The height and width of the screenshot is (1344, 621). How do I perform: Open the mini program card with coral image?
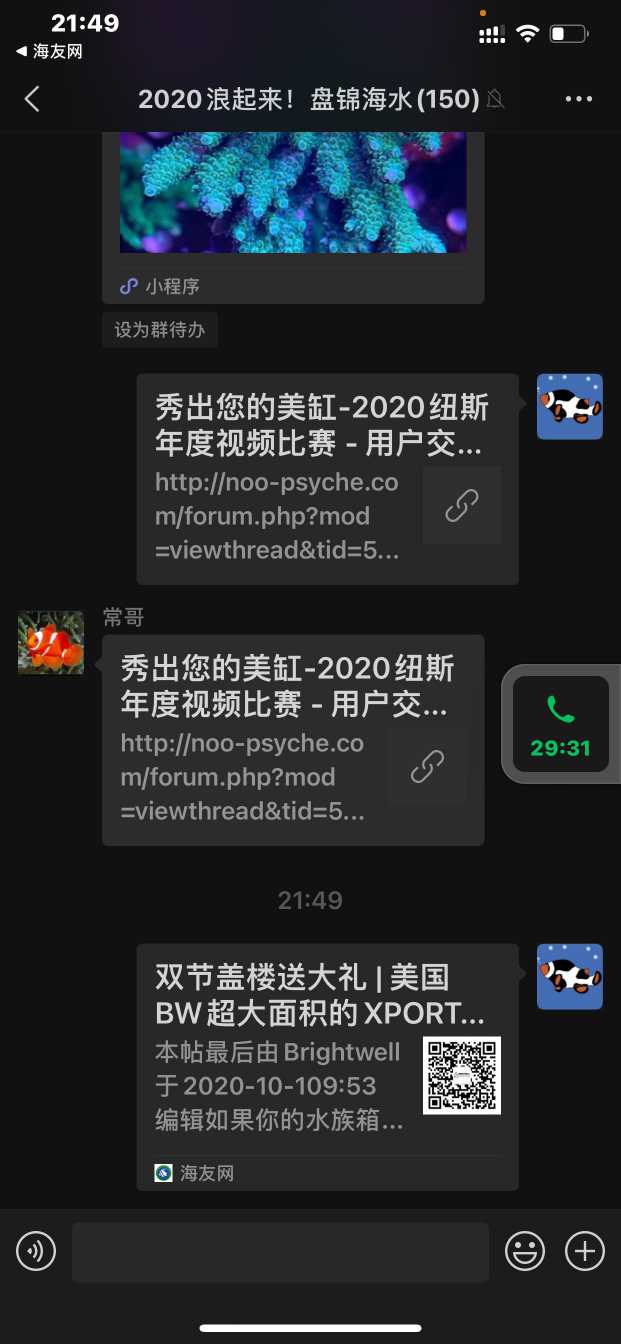[293, 200]
